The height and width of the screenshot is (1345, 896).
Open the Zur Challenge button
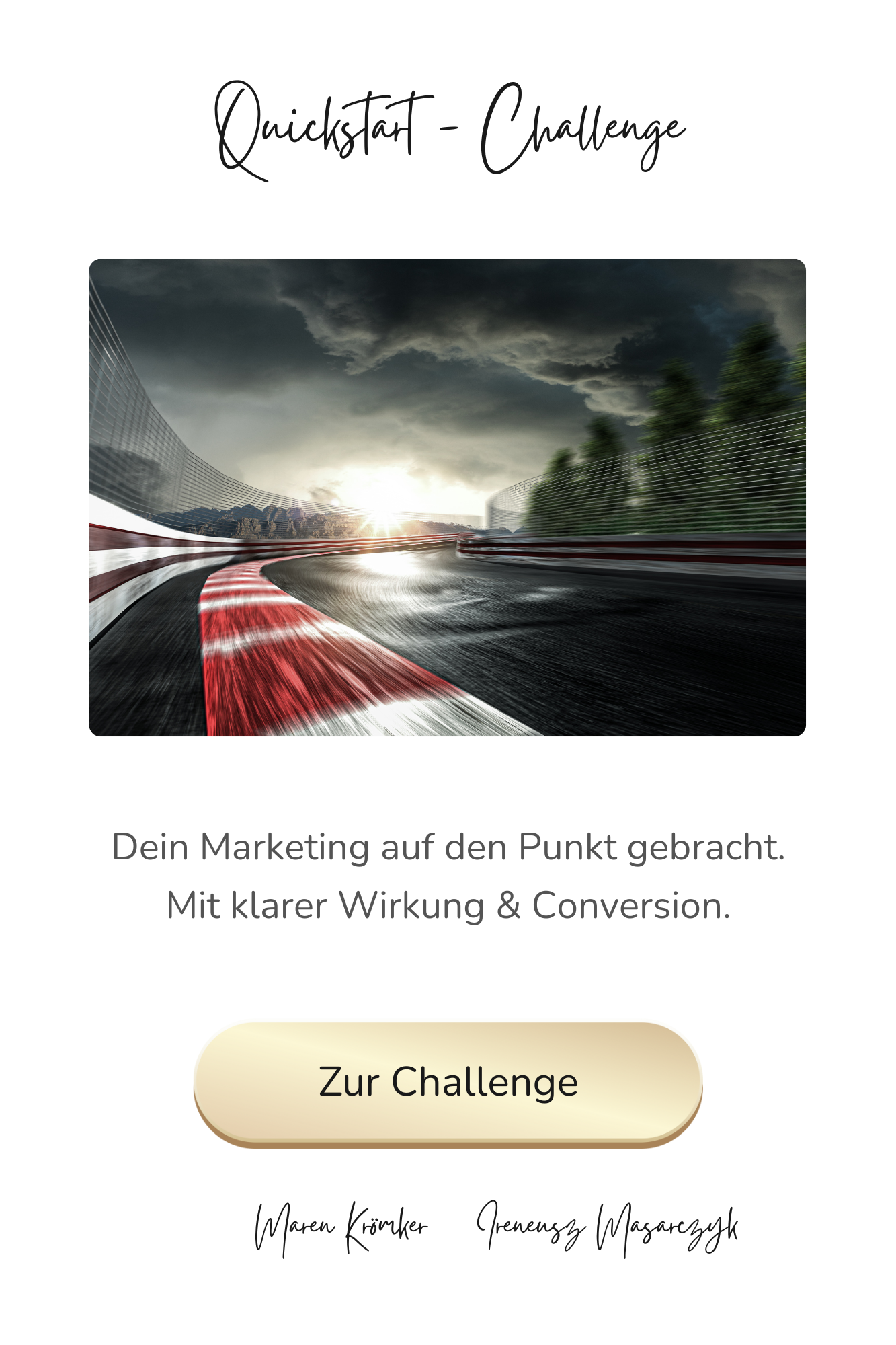click(448, 1083)
